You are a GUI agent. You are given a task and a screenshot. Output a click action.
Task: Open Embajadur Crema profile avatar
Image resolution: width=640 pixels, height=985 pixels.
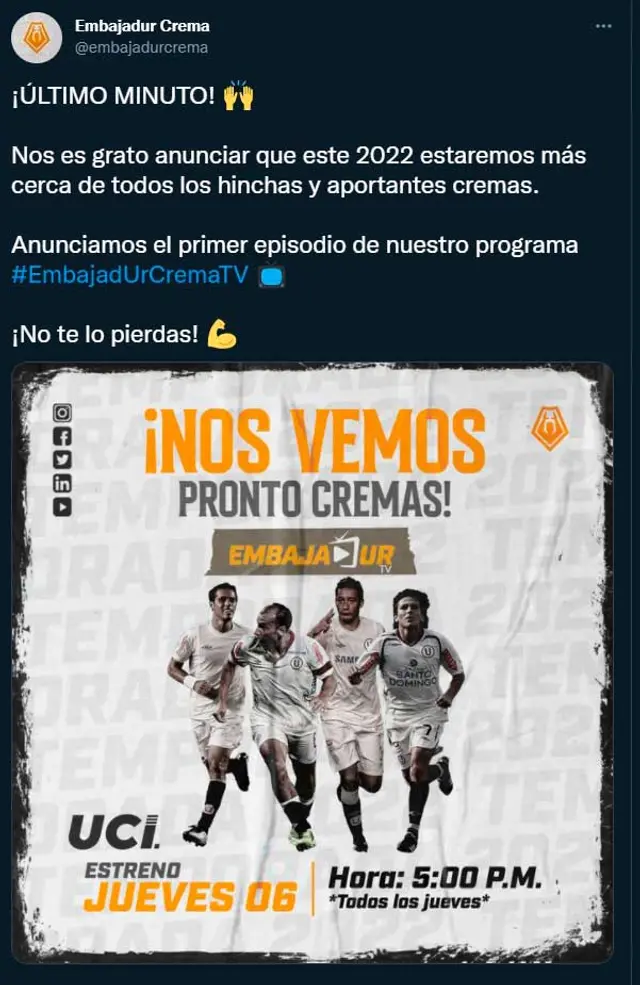click(36, 38)
